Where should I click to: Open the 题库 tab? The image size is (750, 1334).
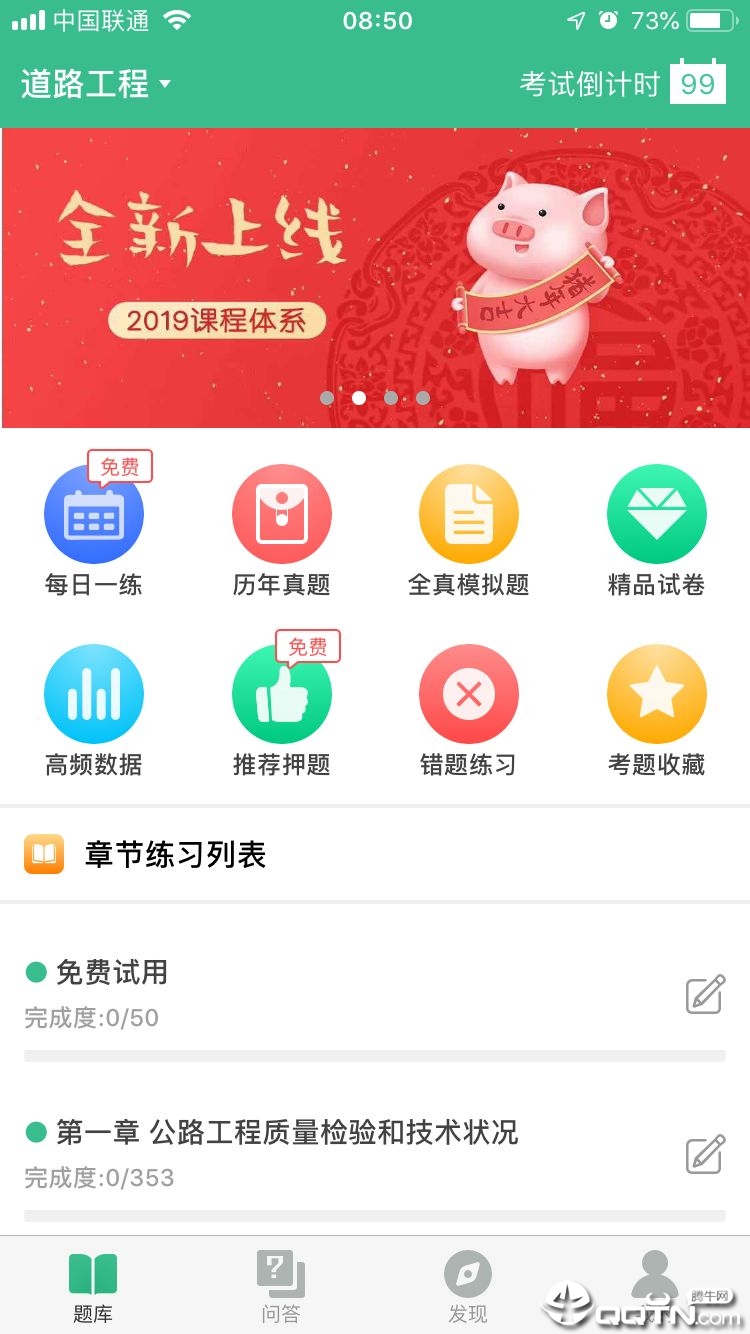93,1286
